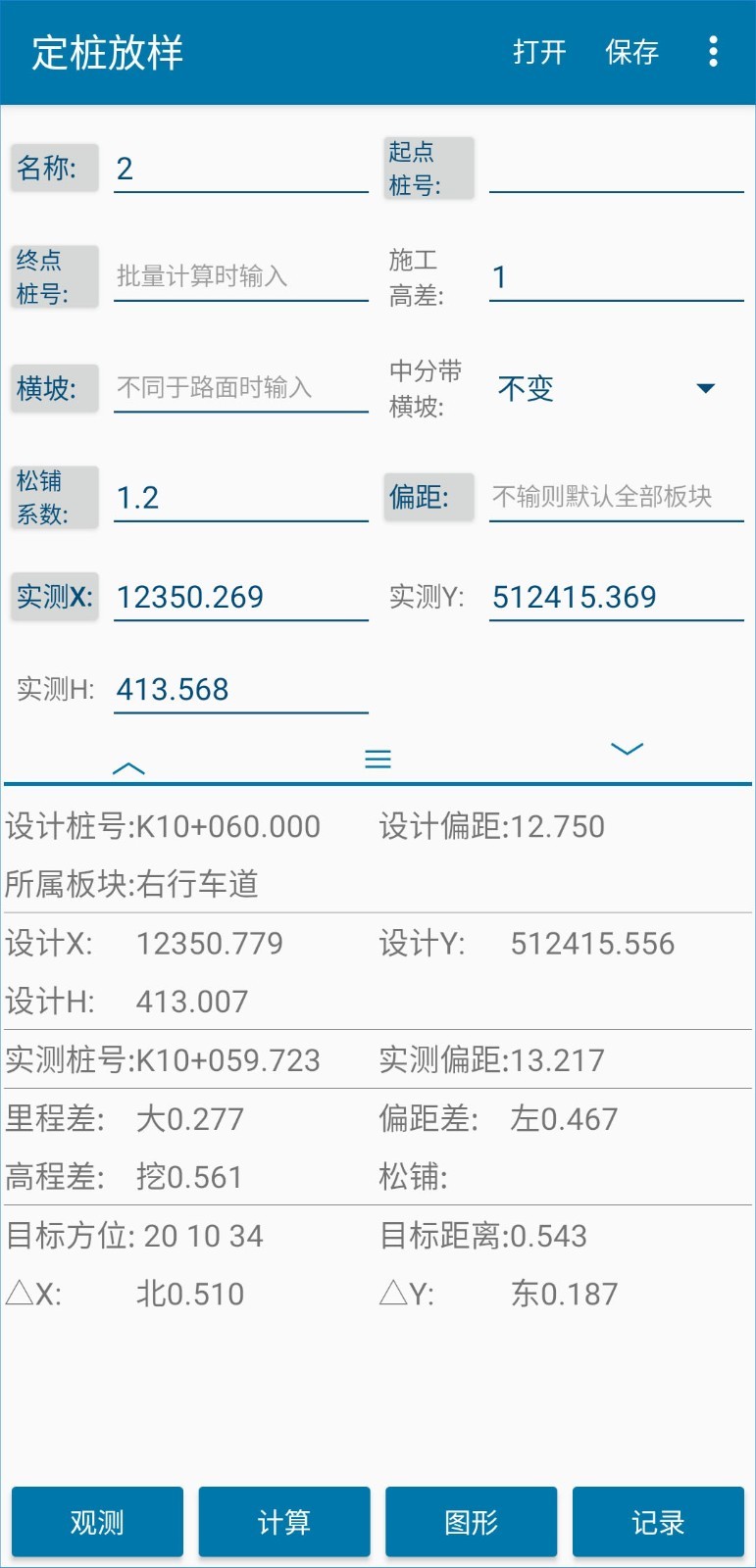Tap the hamburger list icon on the divider
Screen dimensions: 756x1568
tap(378, 758)
